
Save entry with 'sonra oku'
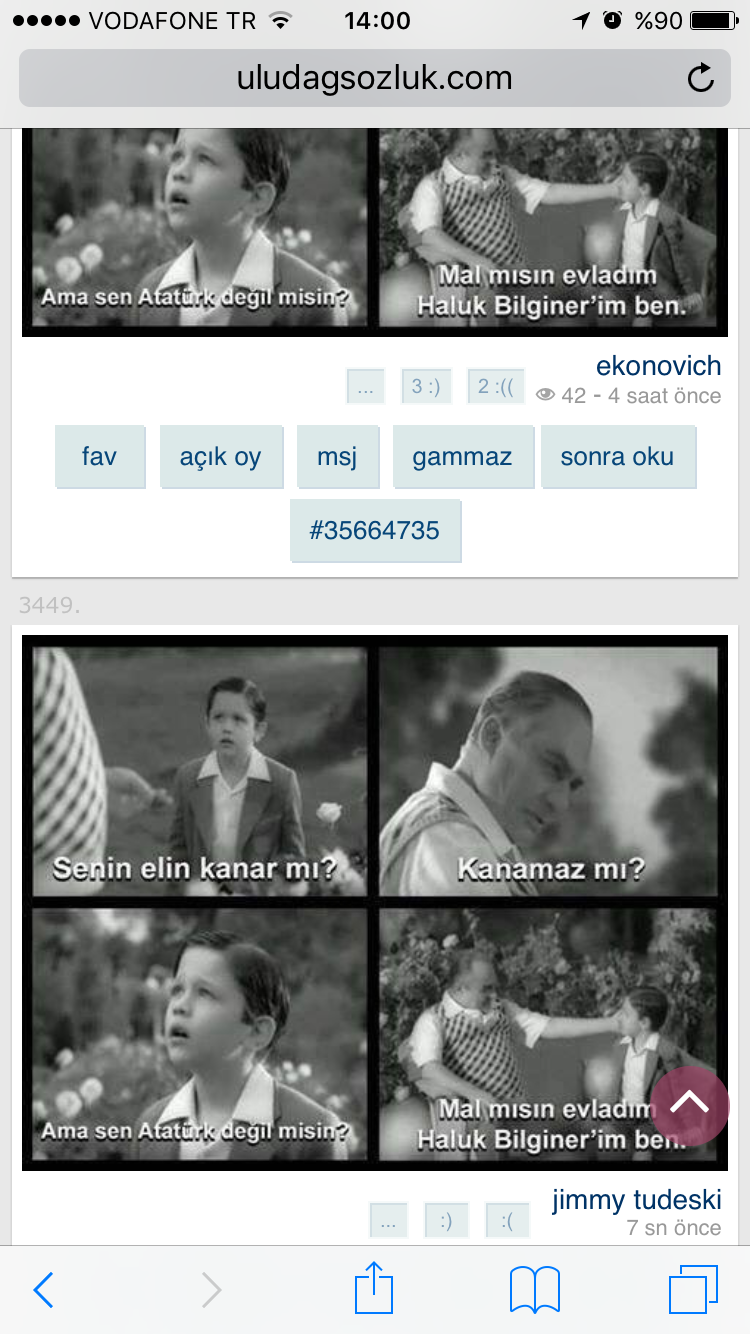[617, 457]
